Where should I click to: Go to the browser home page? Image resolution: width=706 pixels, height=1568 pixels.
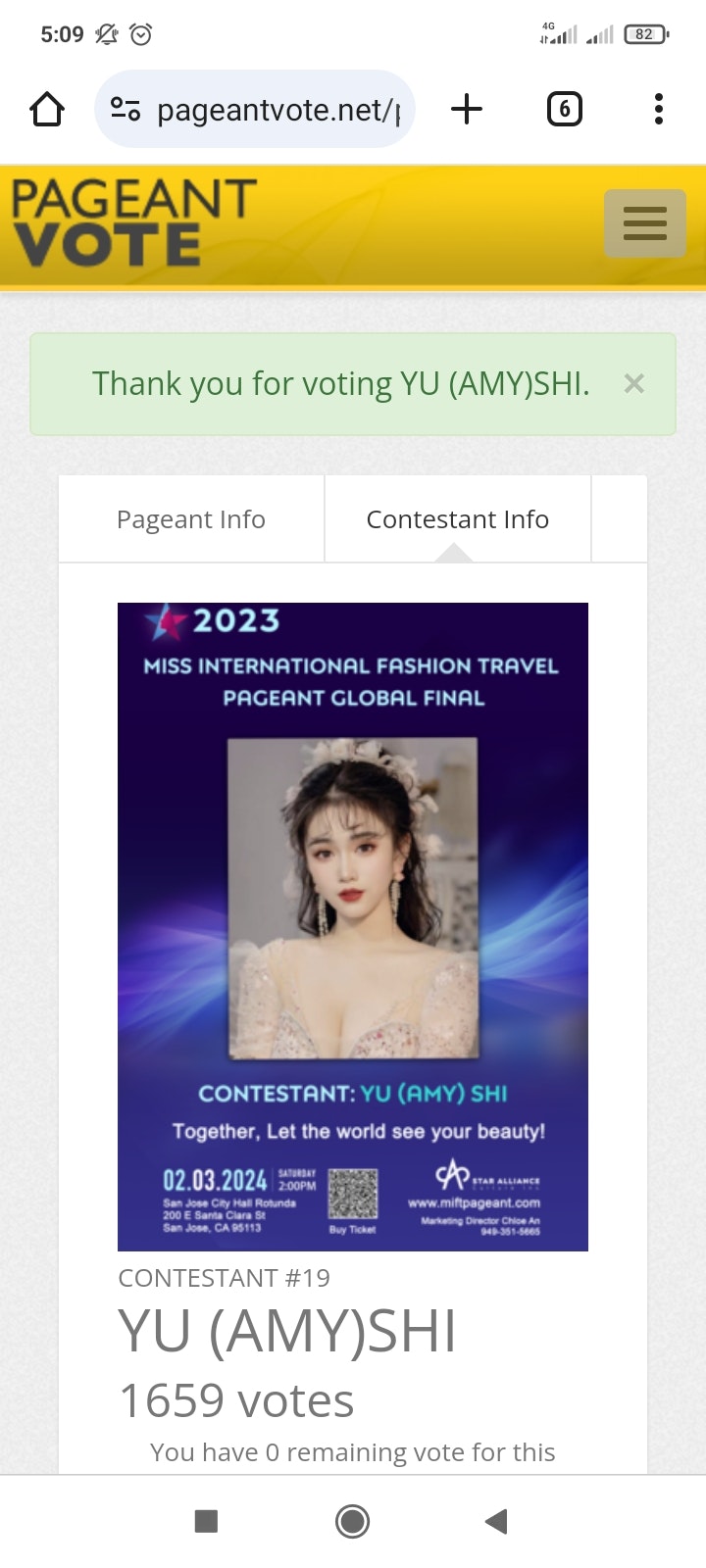tap(47, 110)
